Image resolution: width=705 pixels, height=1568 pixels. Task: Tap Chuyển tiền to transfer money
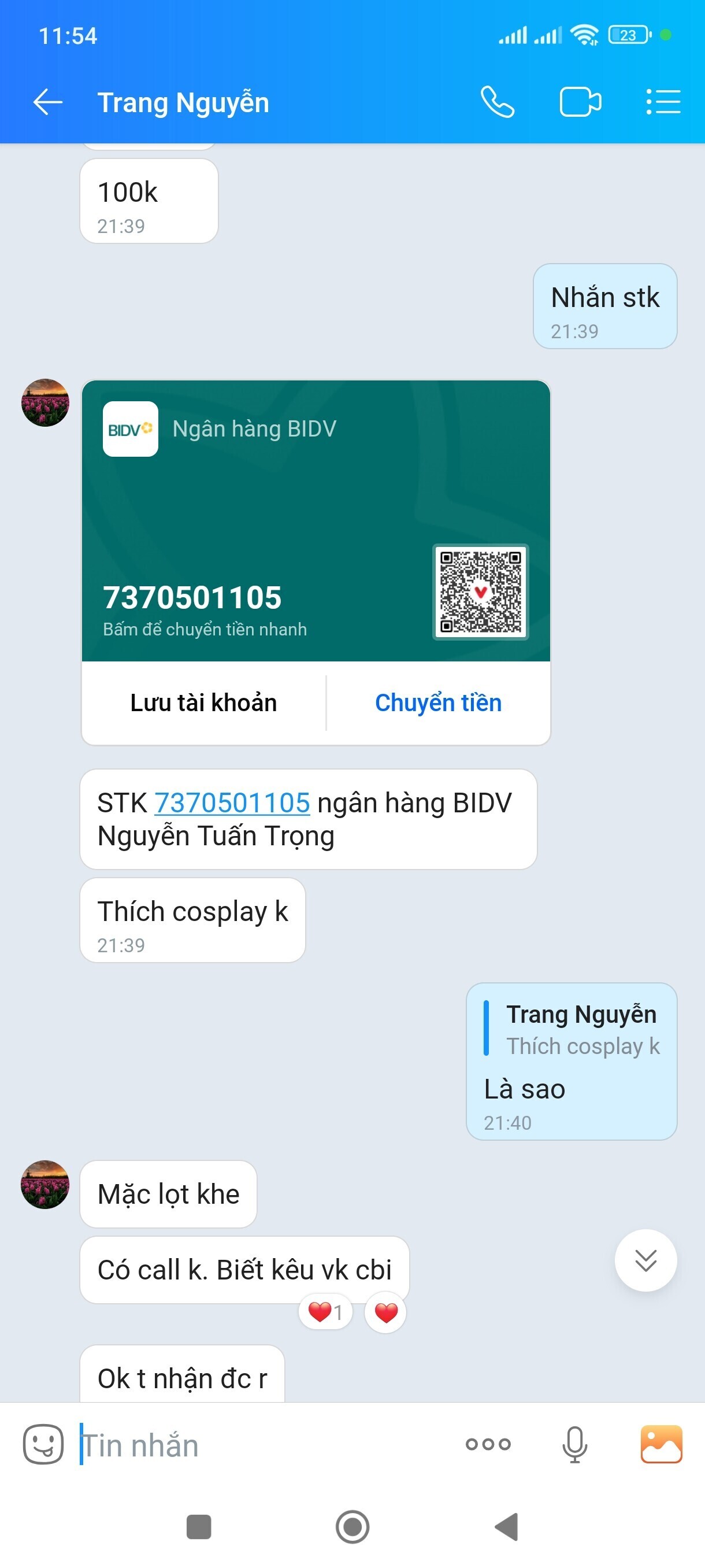coord(438,702)
